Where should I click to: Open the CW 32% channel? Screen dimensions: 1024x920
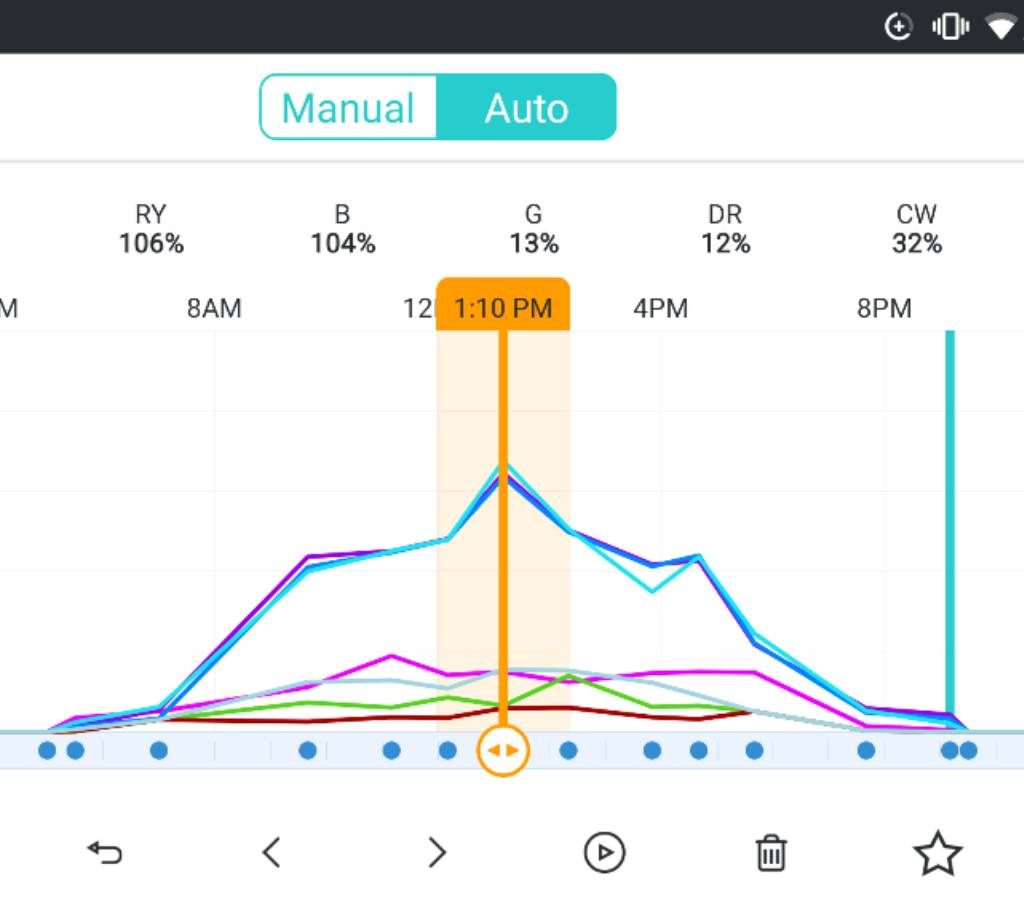(917, 229)
